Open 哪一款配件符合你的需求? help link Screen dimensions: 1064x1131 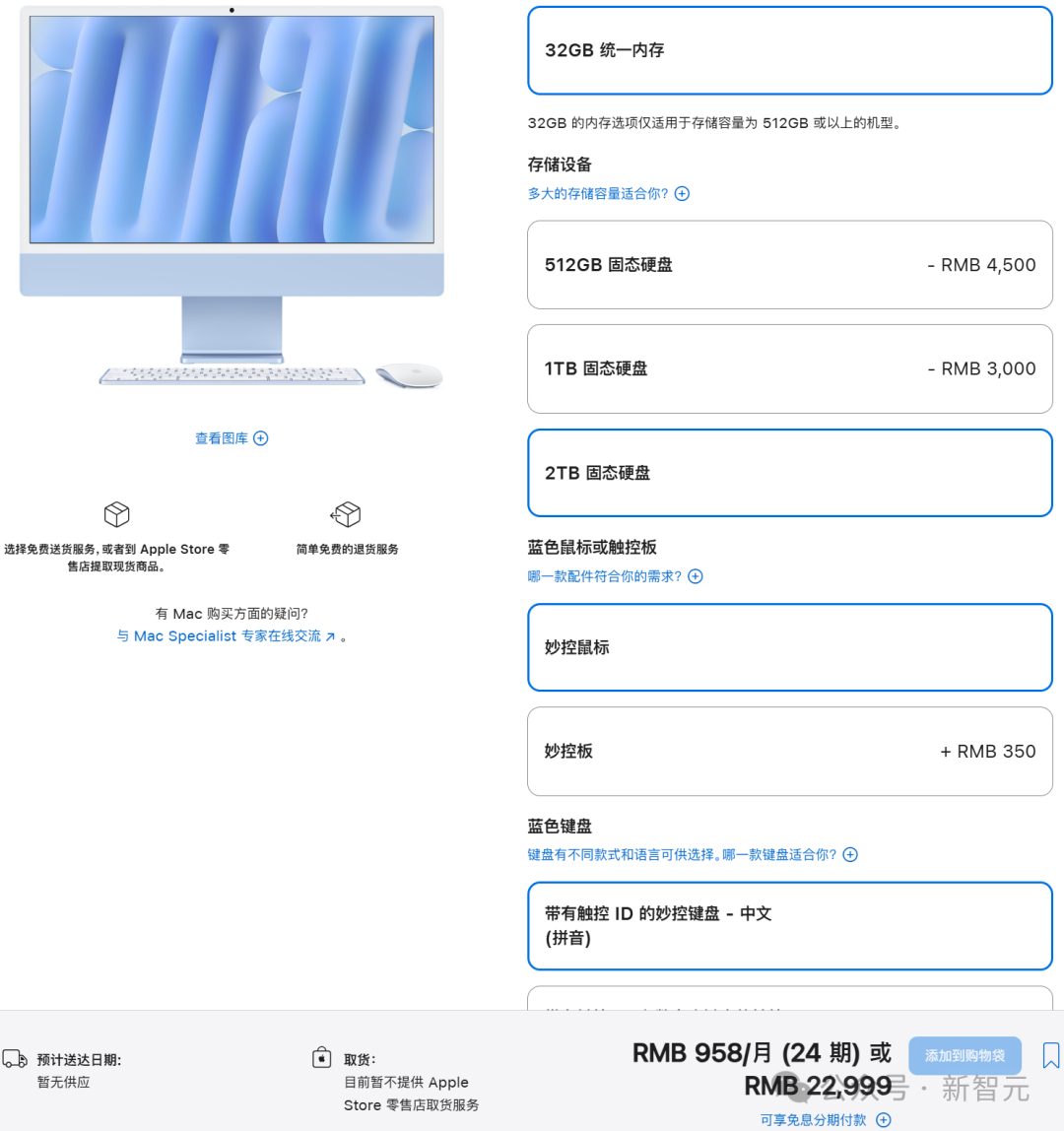pos(615,576)
